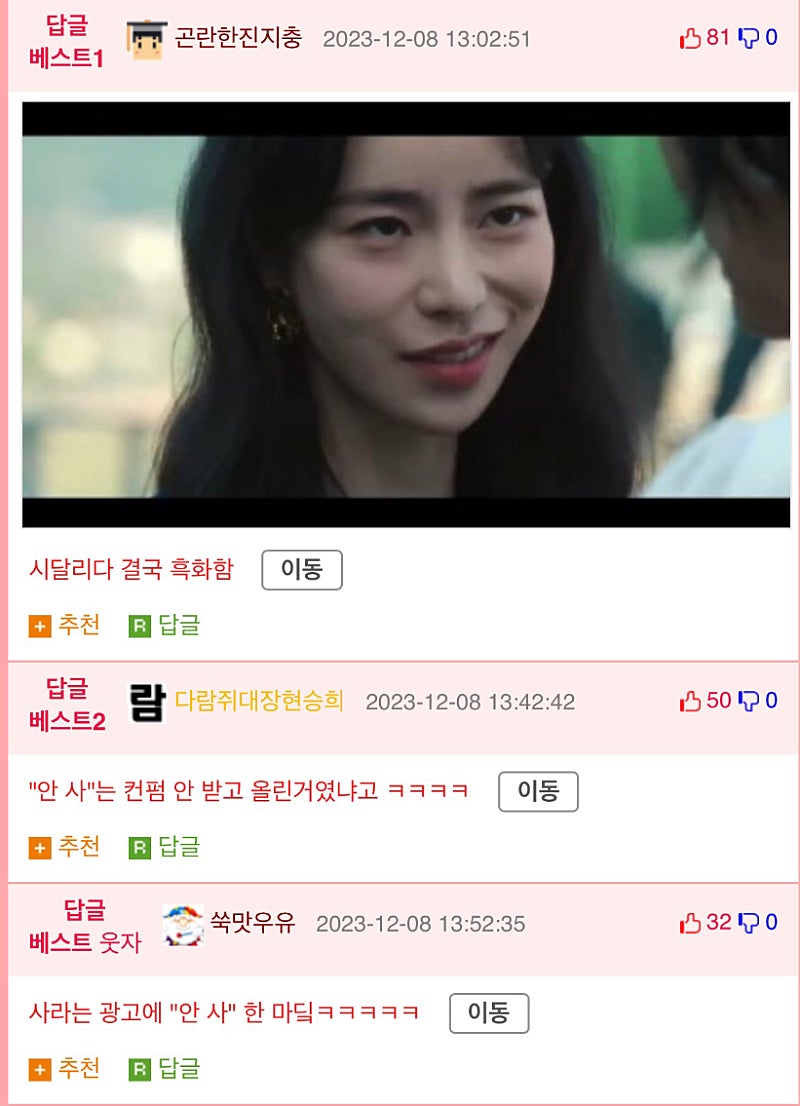This screenshot has height=1106, width=800.
Task: Downvote 다람쥐대장현승희's comment
Action: click(748, 701)
